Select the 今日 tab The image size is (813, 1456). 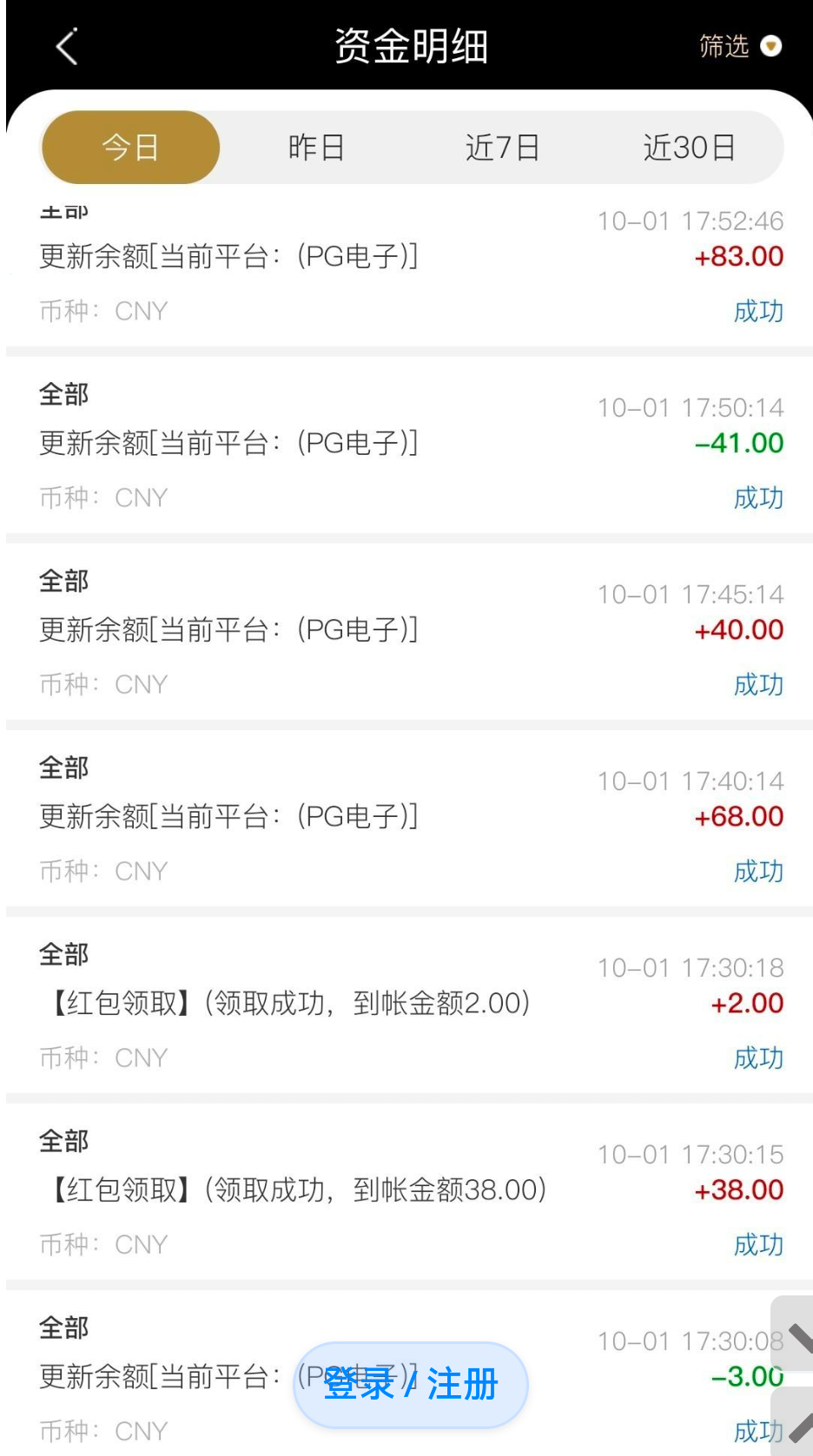coord(130,148)
